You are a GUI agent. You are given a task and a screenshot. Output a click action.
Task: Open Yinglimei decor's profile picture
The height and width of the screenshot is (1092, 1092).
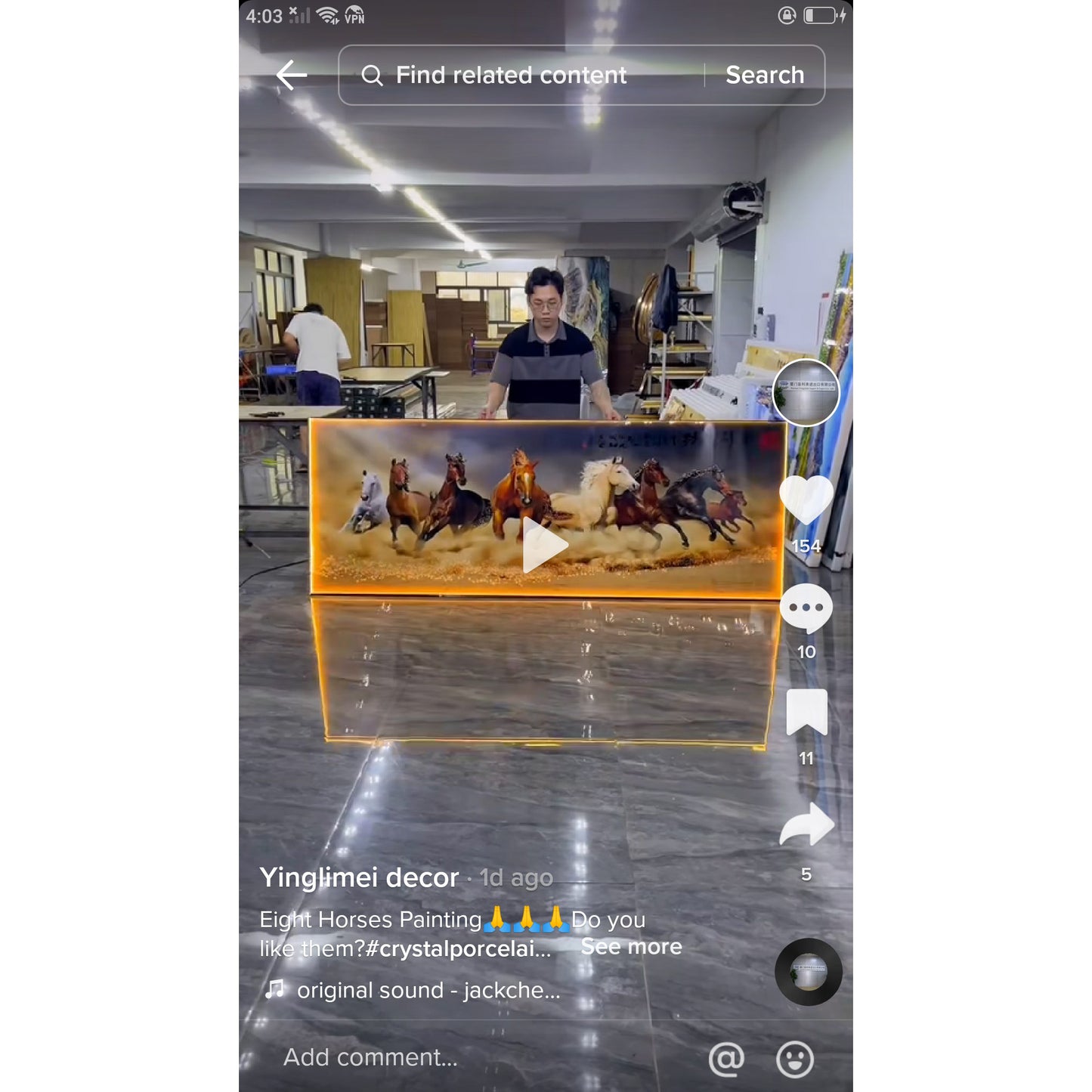[x=806, y=393]
